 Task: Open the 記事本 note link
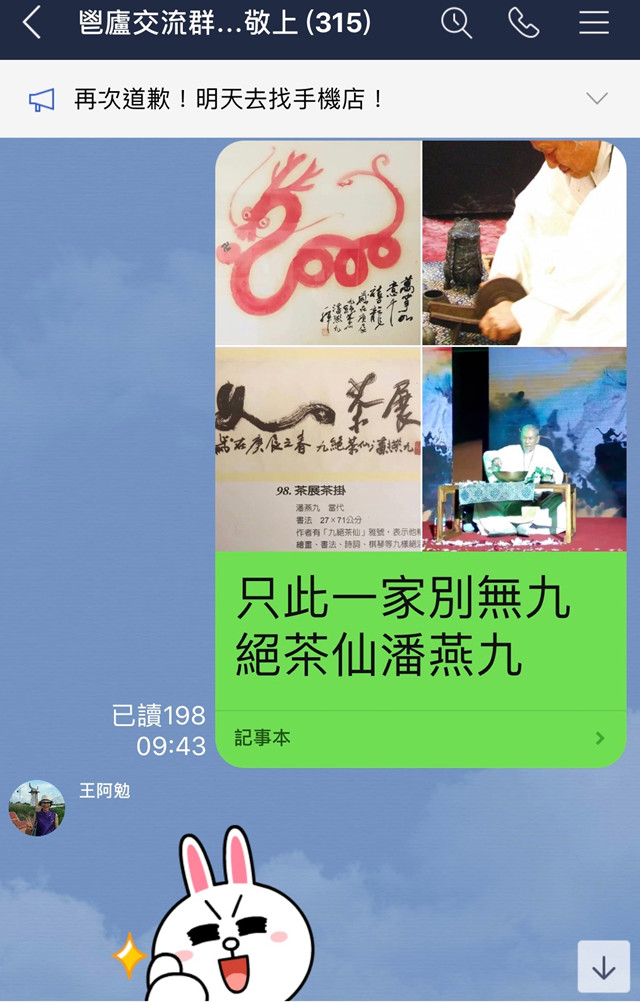coord(420,738)
